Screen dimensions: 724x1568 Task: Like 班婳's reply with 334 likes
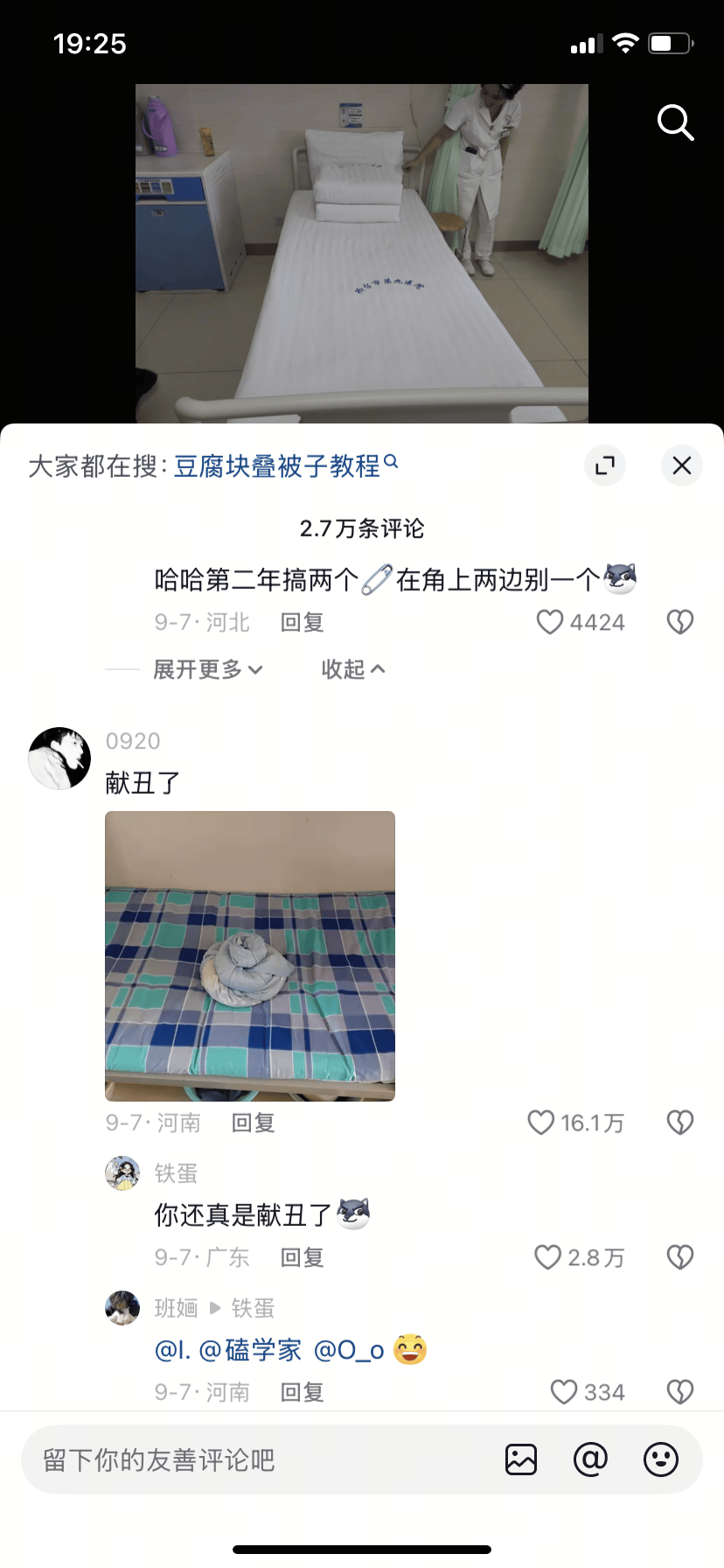(x=564, y=1392)
